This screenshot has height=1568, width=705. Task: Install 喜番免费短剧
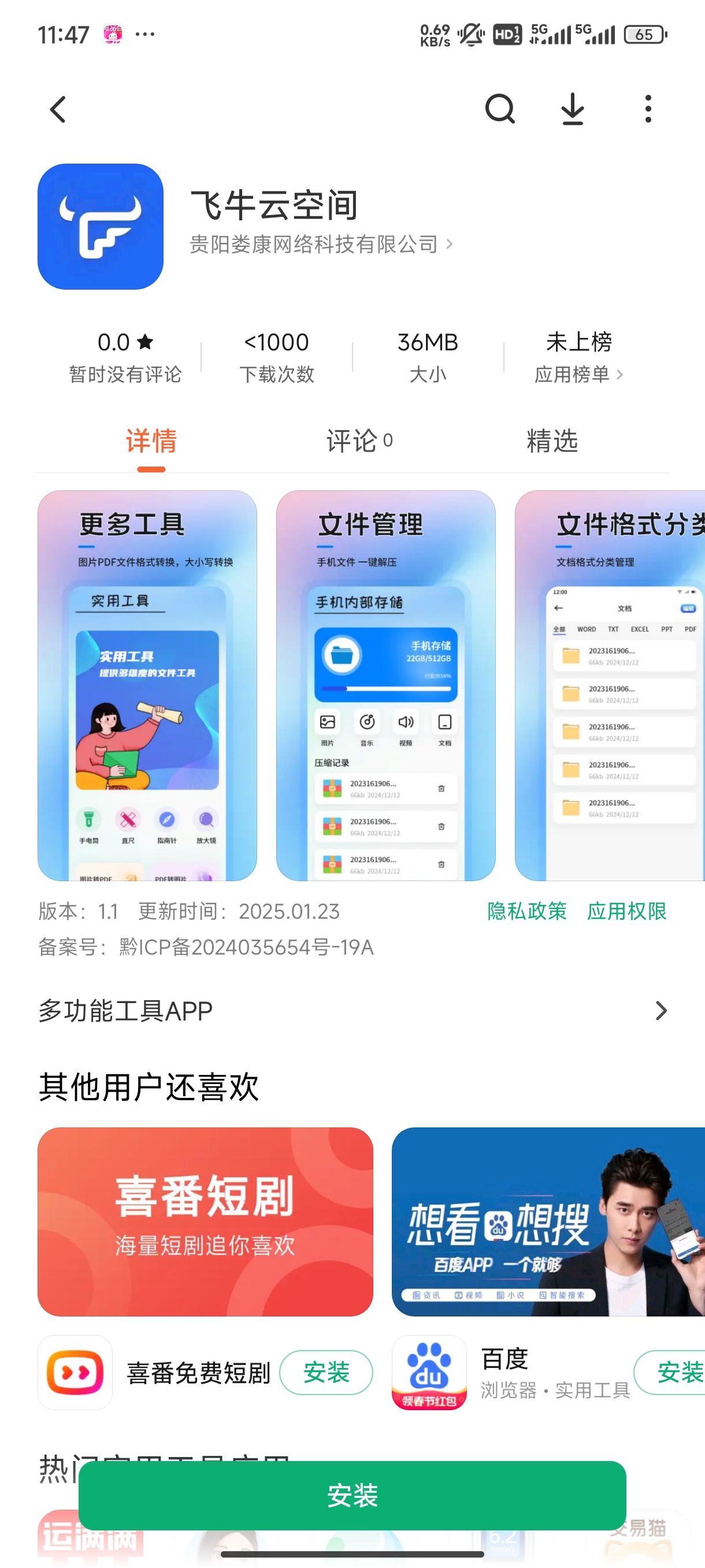(326, 1372)
